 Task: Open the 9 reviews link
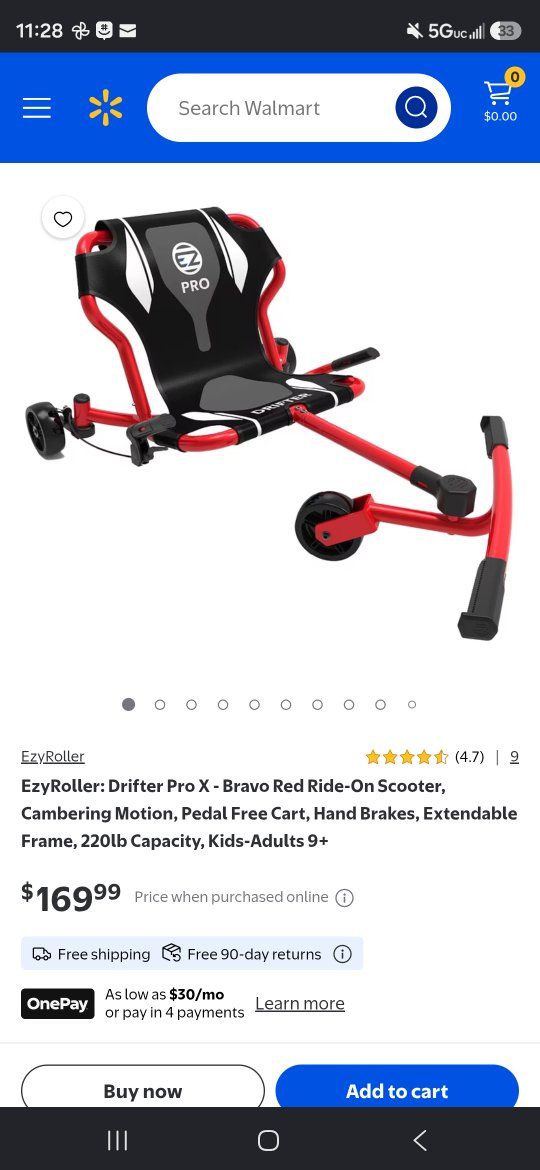(x=514, y=757)
